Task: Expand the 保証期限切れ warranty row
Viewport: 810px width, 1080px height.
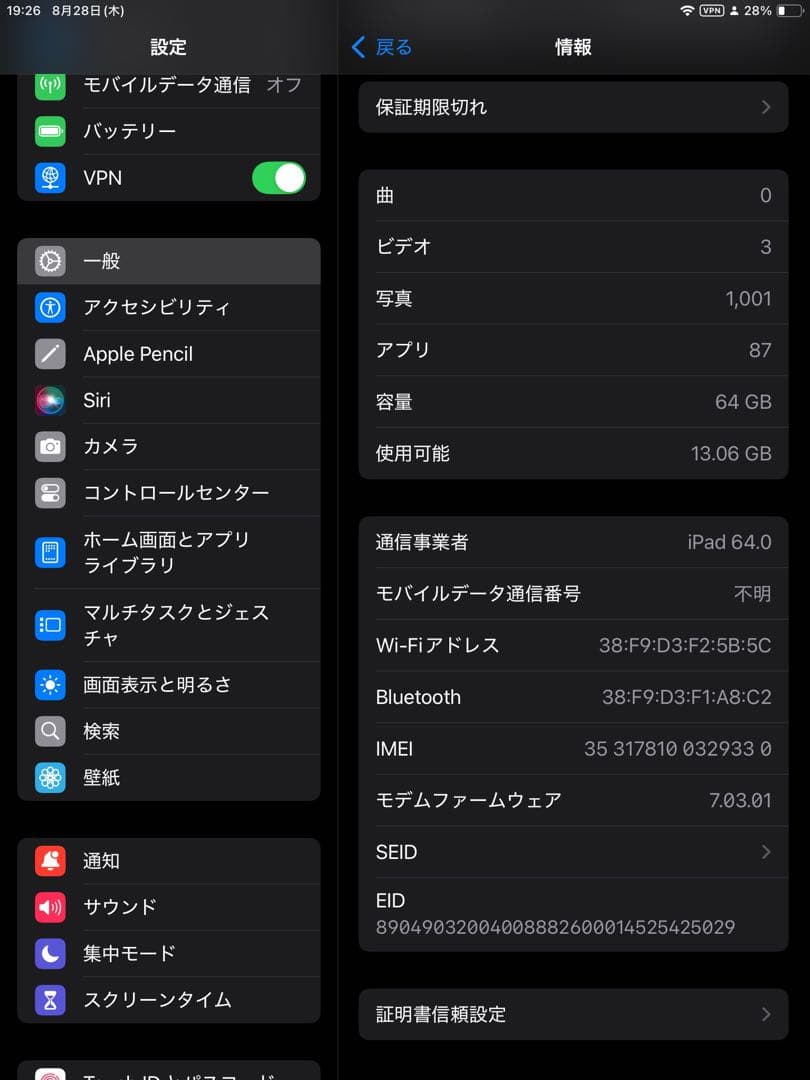Action: click(x=572, y=106)
